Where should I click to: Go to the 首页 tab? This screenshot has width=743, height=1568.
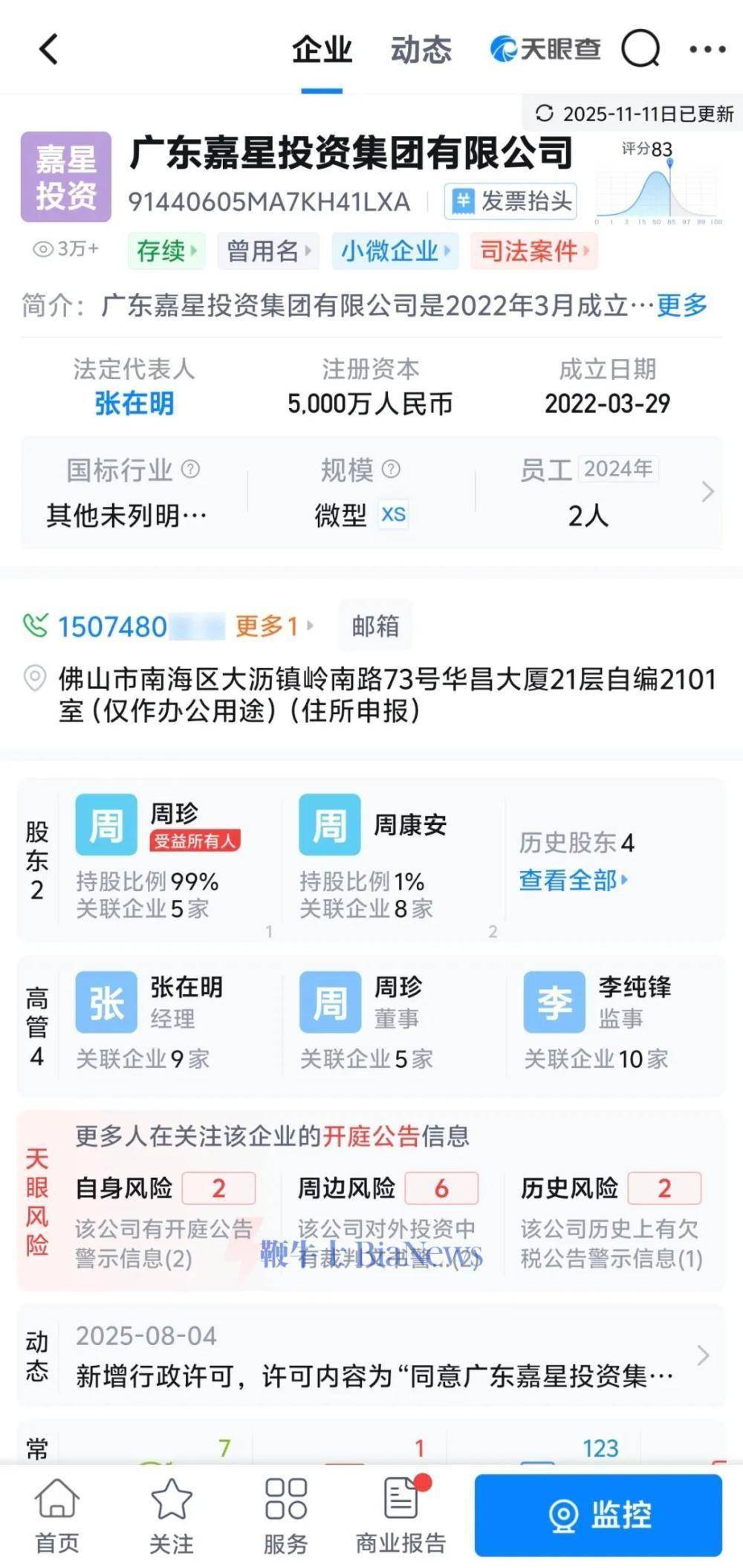coord(56,1517)
